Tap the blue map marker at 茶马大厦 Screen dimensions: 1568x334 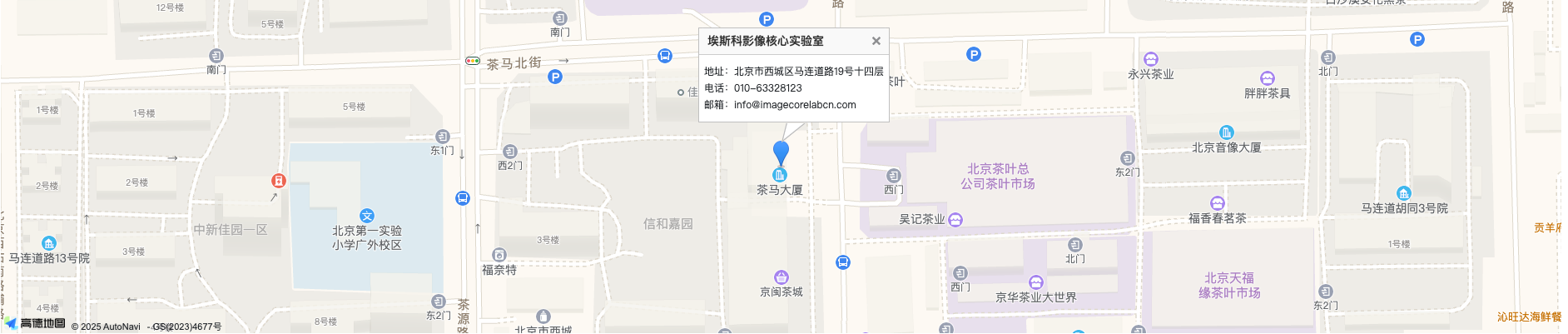click(x=781, y=153)
